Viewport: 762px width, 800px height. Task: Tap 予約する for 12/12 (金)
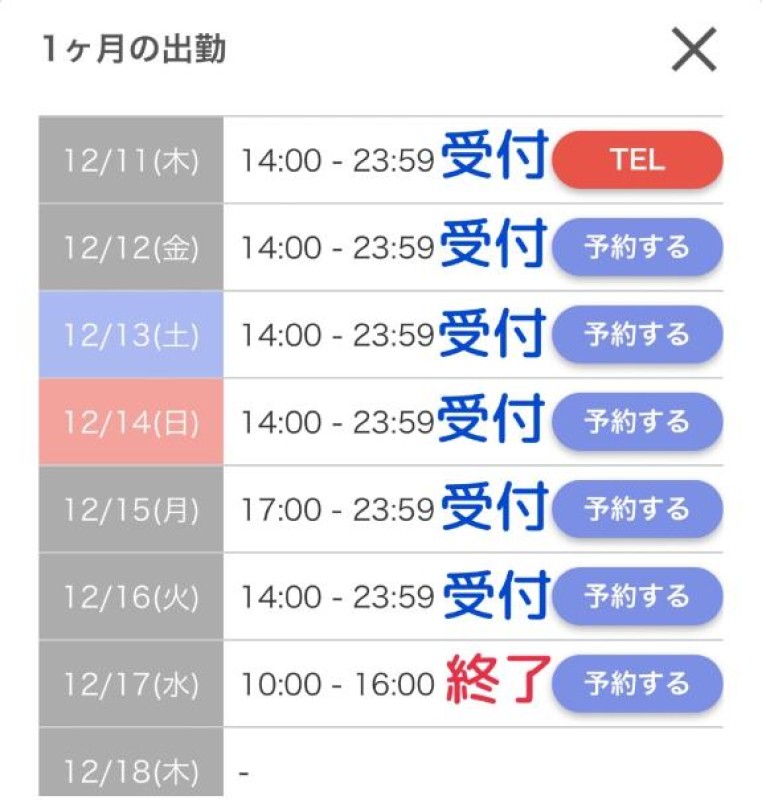pyautogui.click(x=637, y=247)
